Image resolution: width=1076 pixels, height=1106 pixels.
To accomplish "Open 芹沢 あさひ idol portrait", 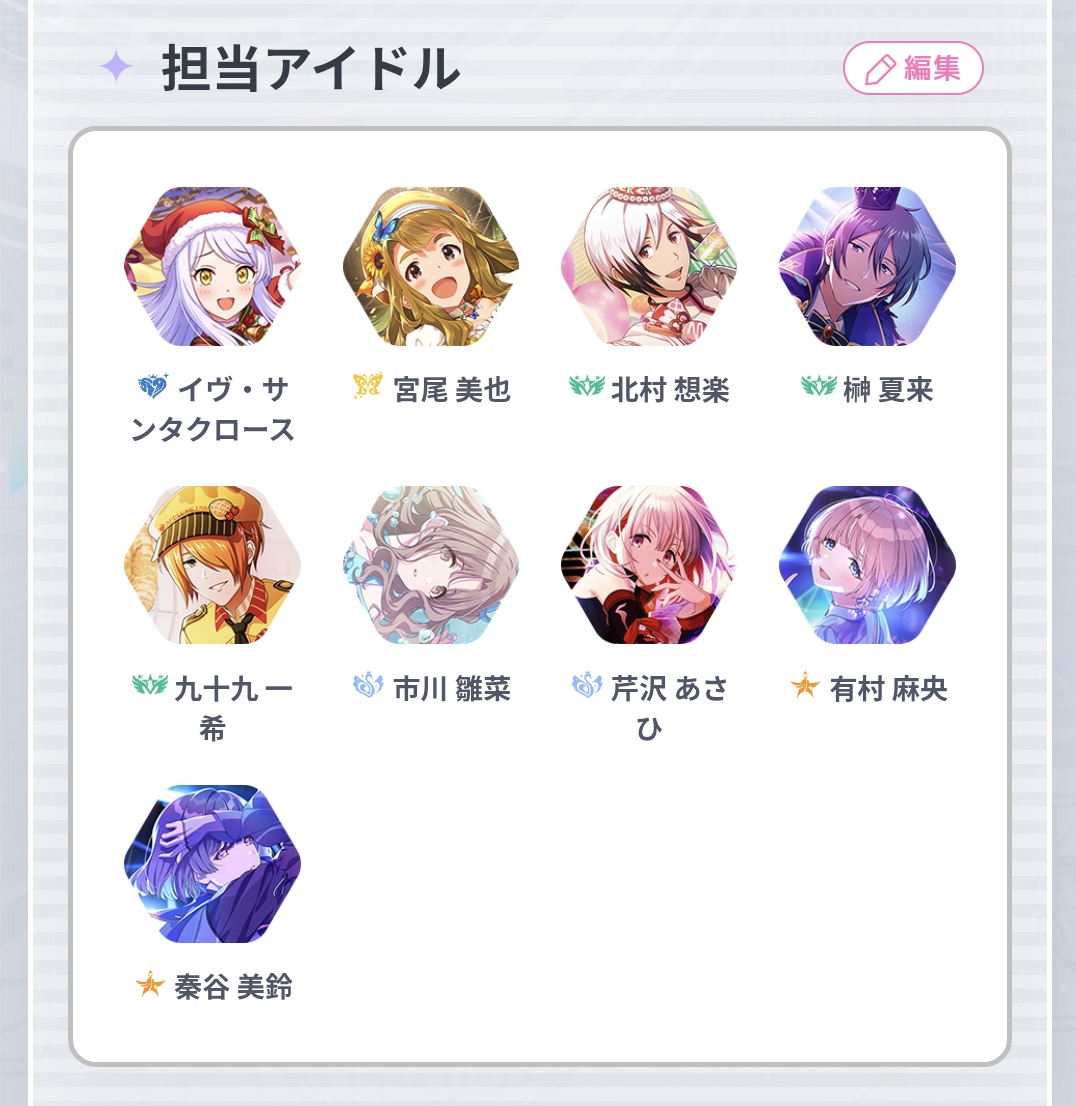I will point(648,565).
